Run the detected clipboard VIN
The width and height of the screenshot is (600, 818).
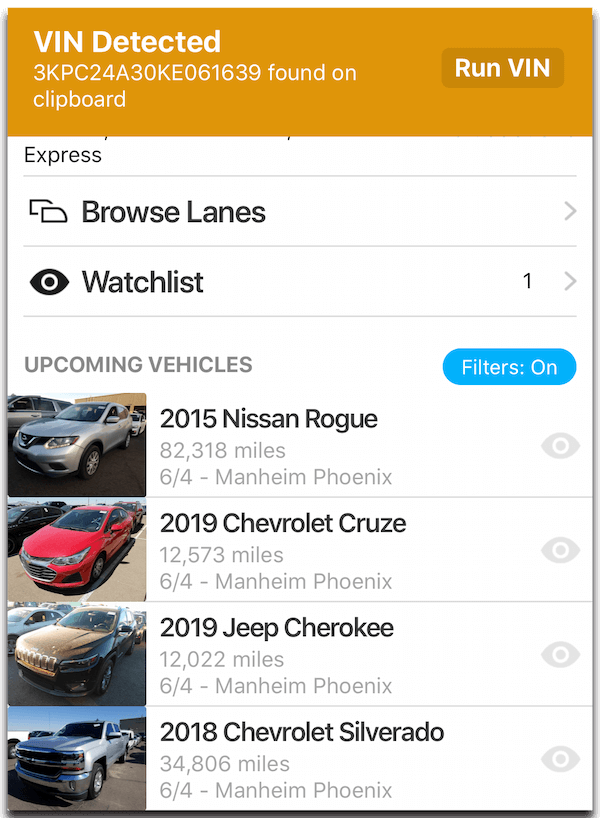point(503,68)
